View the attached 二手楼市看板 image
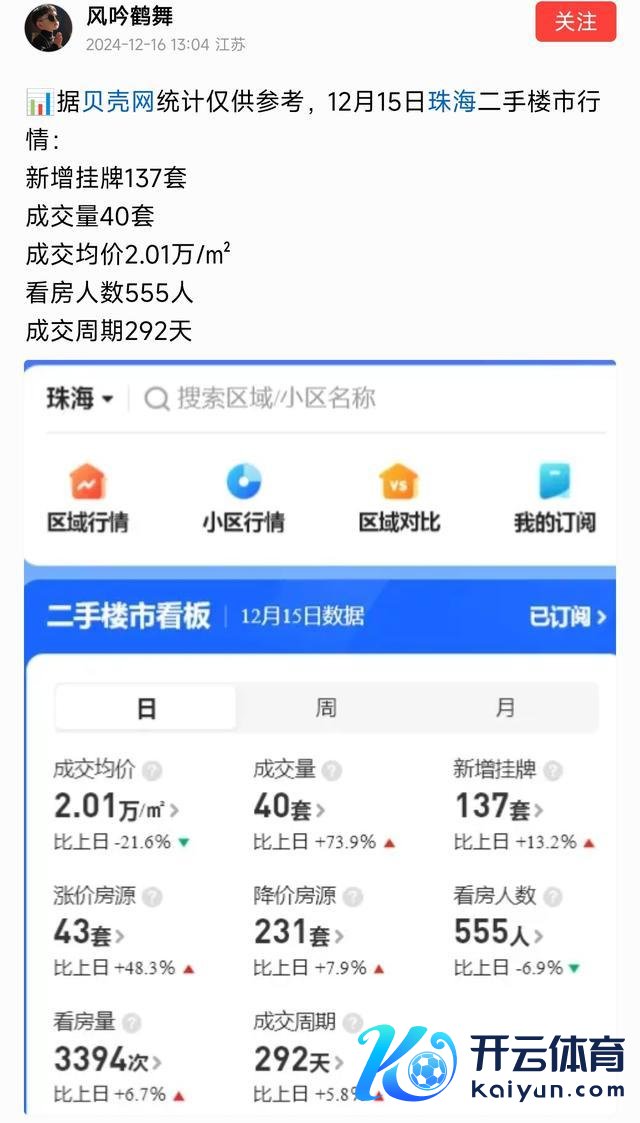 [x=320, y=735]
